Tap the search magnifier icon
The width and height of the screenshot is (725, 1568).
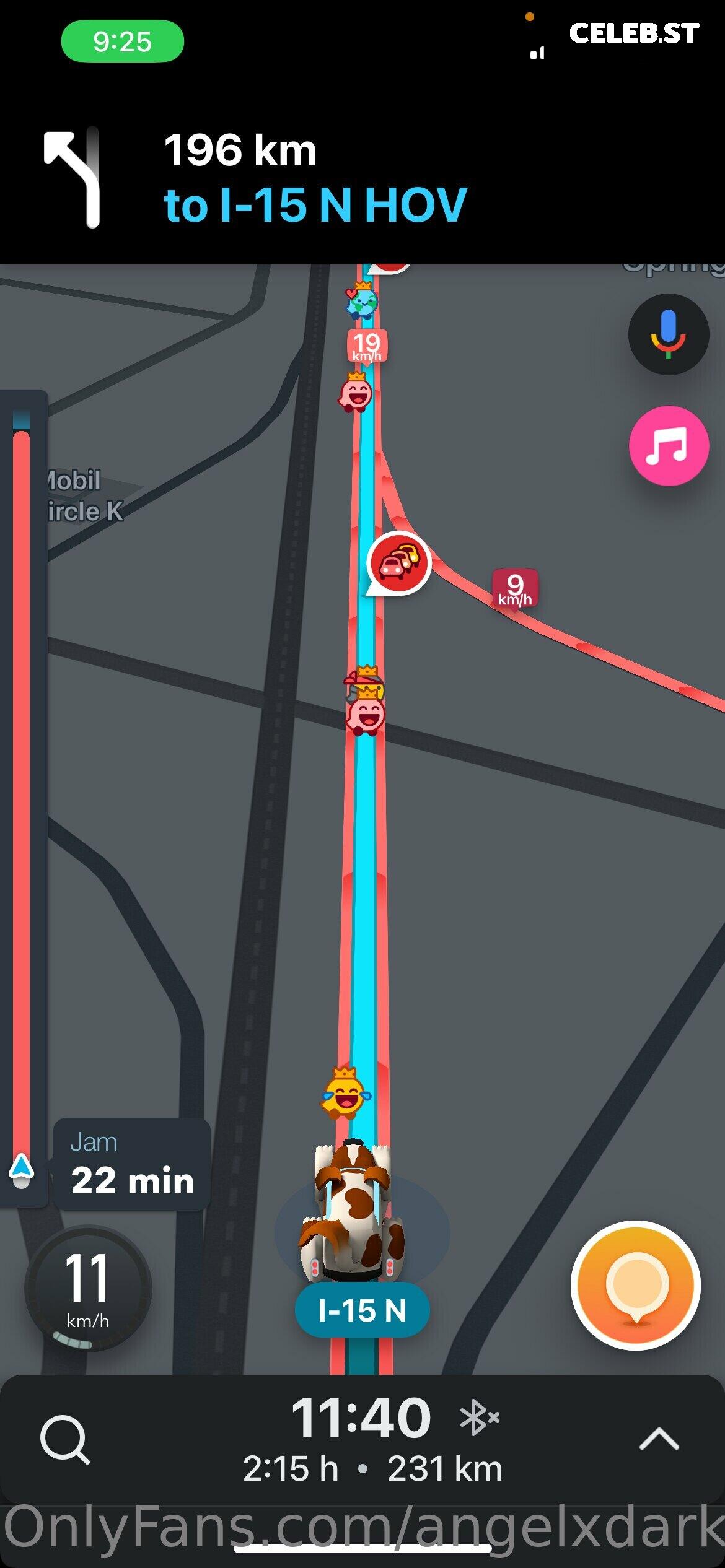tap(64, 1439)
